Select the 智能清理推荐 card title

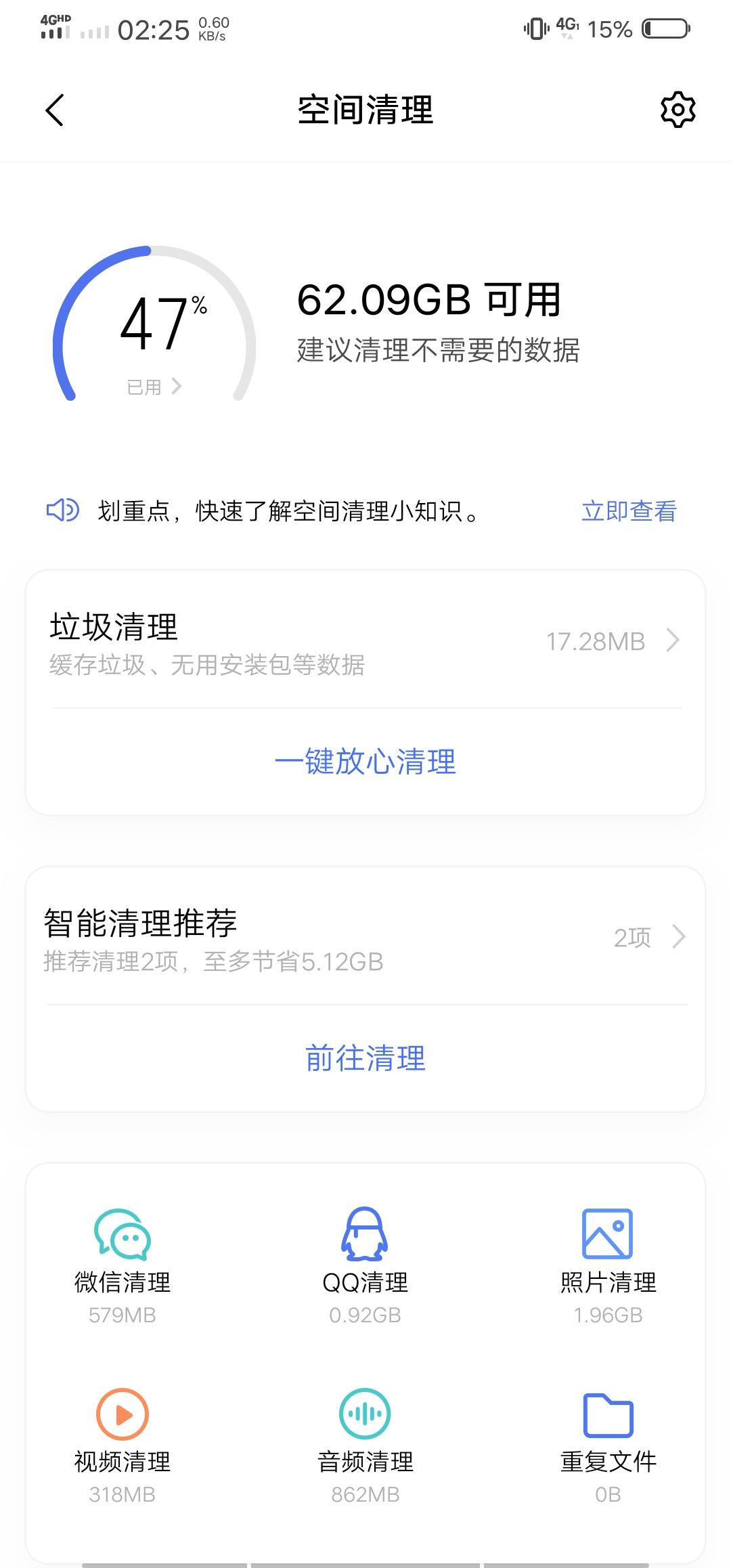[x=140, y=923]
